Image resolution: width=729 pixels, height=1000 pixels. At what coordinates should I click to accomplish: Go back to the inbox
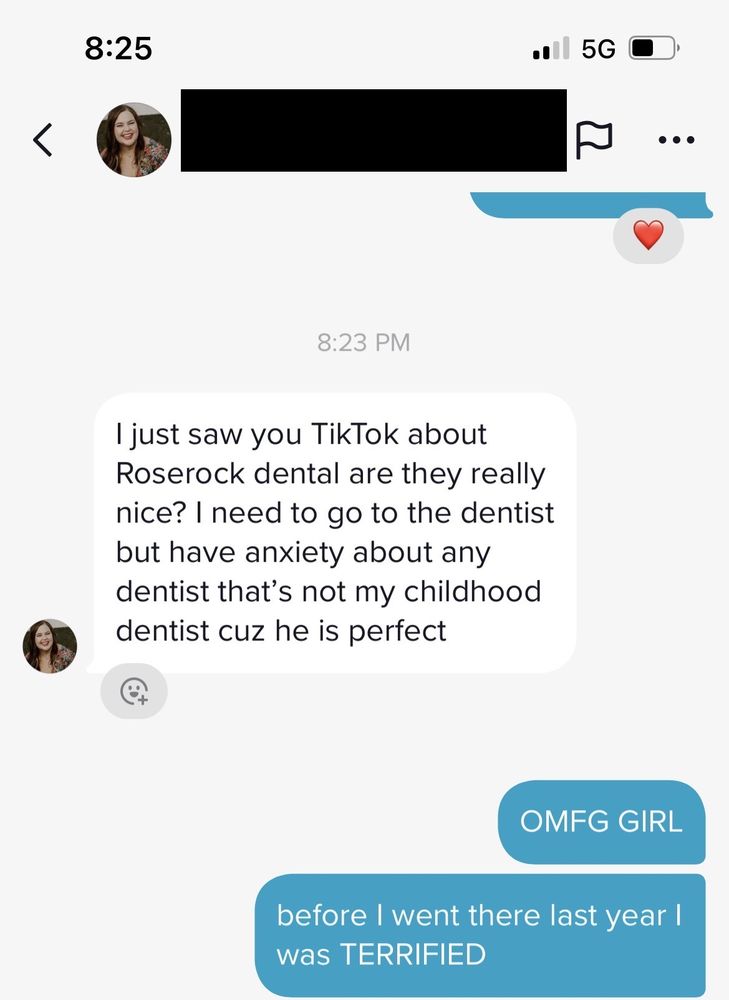pos(42,140)
